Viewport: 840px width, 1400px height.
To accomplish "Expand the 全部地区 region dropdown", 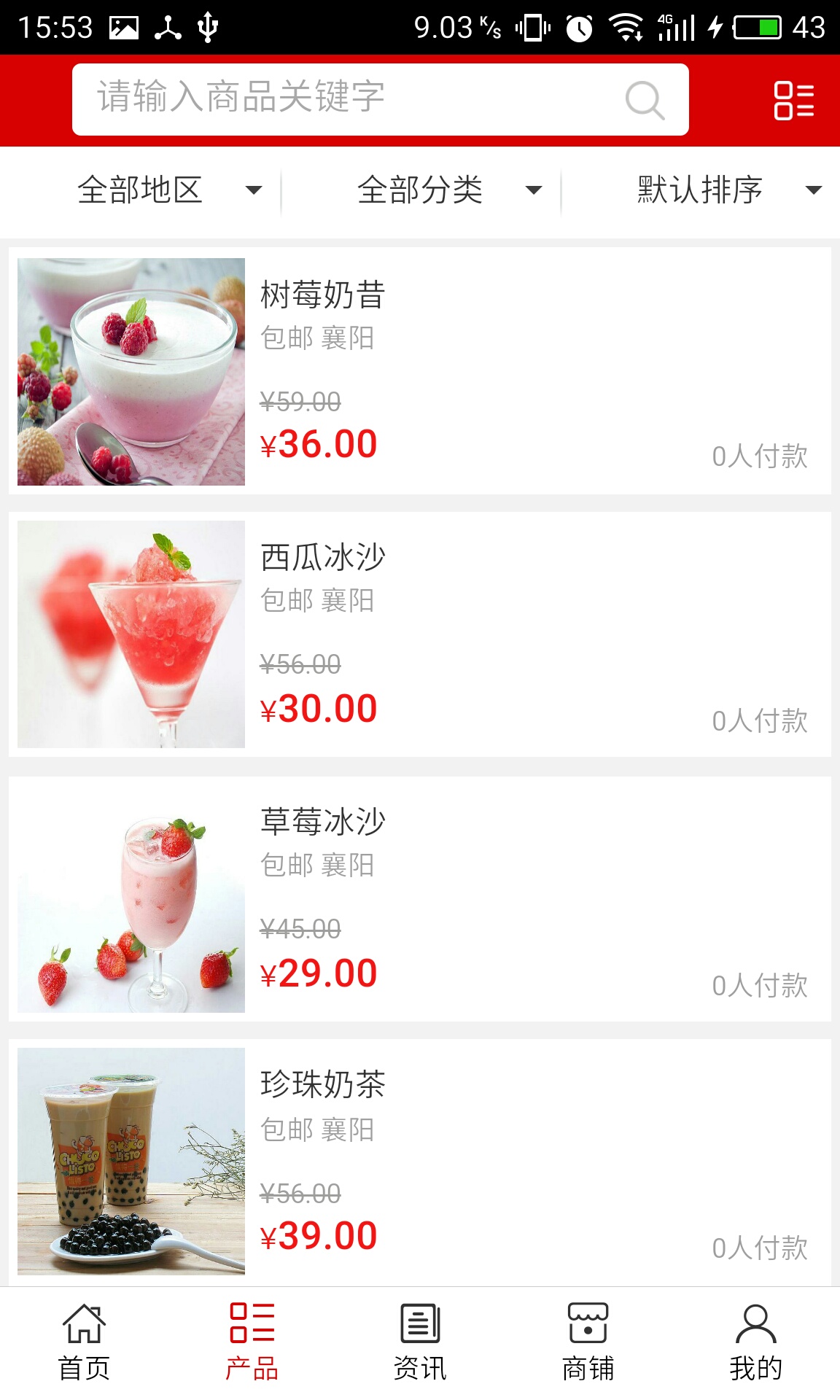I will point(168,190).
